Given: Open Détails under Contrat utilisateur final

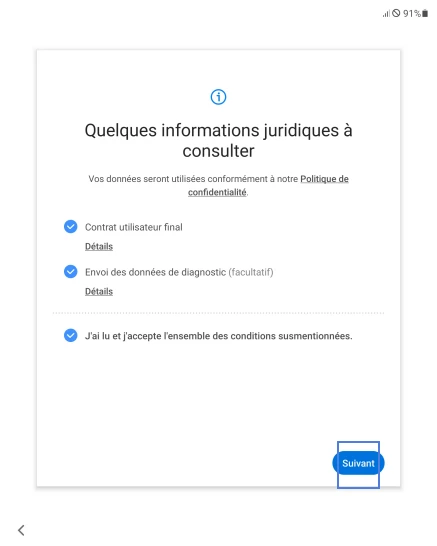Looking at the screenshot, I should pos(99,247).
